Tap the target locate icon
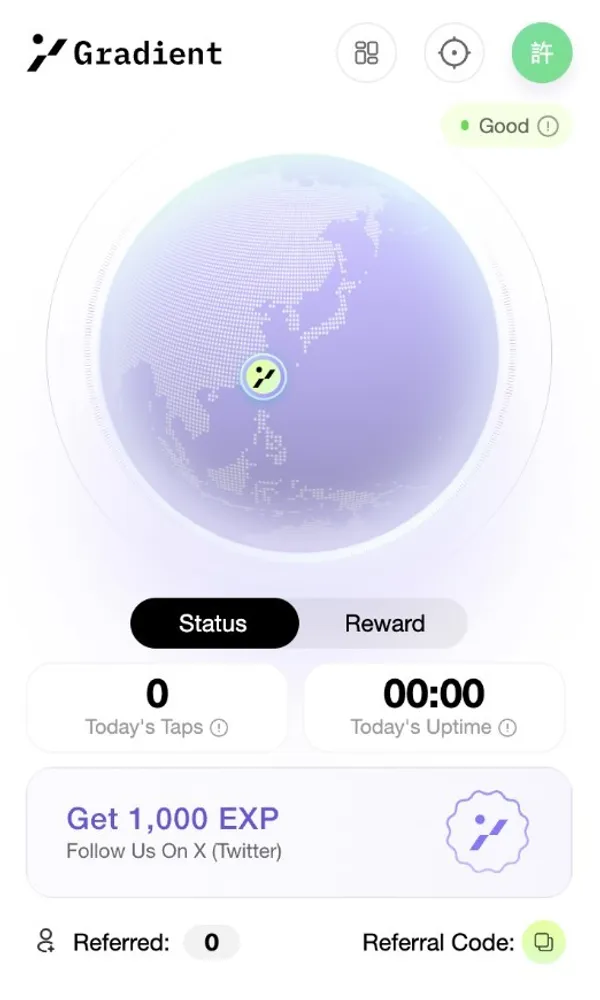This screenshot has height=1000, width=600. pos(454,53)
